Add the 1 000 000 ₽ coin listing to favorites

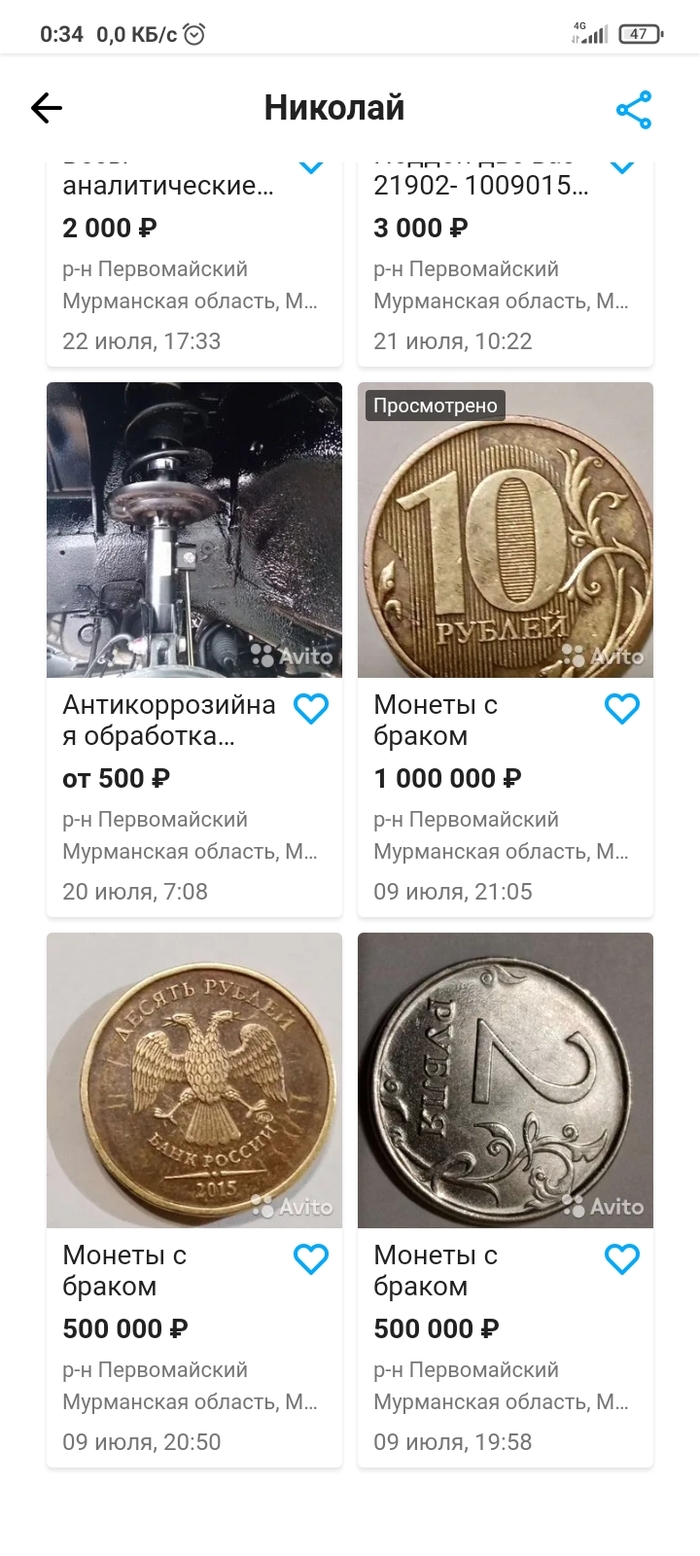click(622, 709)
